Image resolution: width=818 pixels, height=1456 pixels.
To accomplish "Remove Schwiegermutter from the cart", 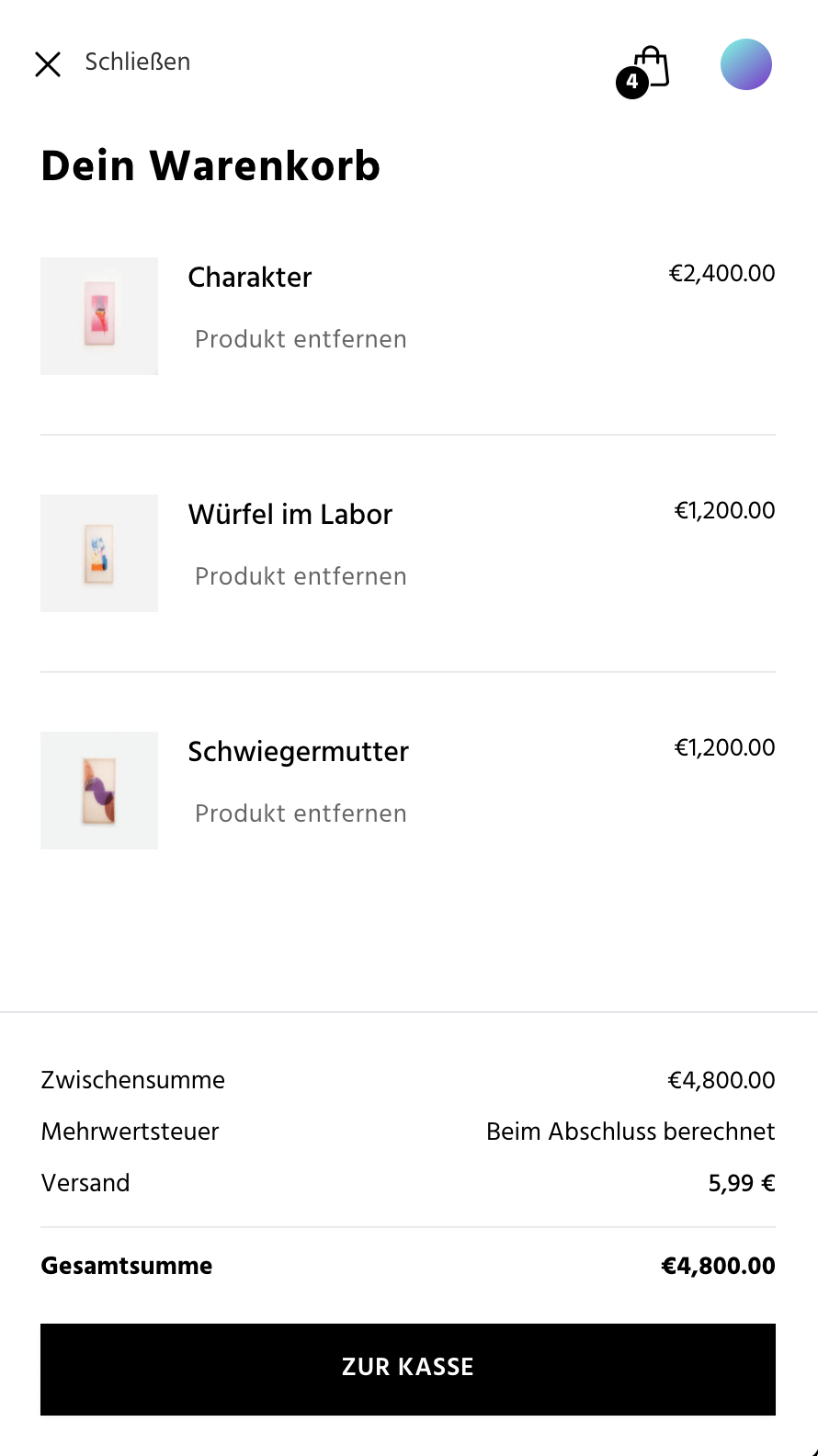I will click(301, 813).
